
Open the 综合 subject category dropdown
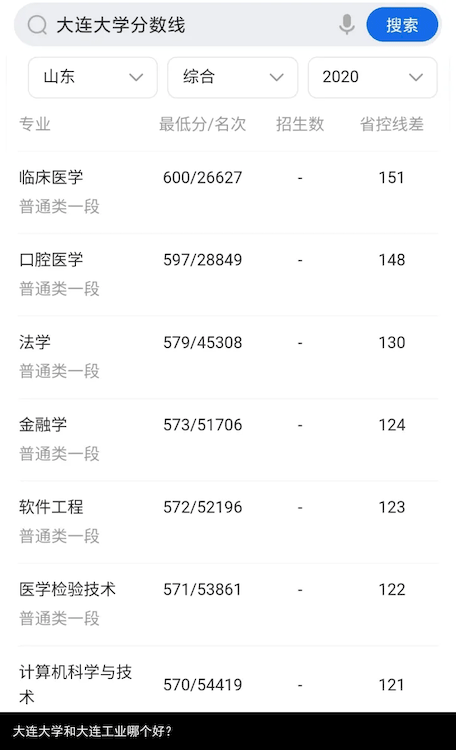pos(233,77)
